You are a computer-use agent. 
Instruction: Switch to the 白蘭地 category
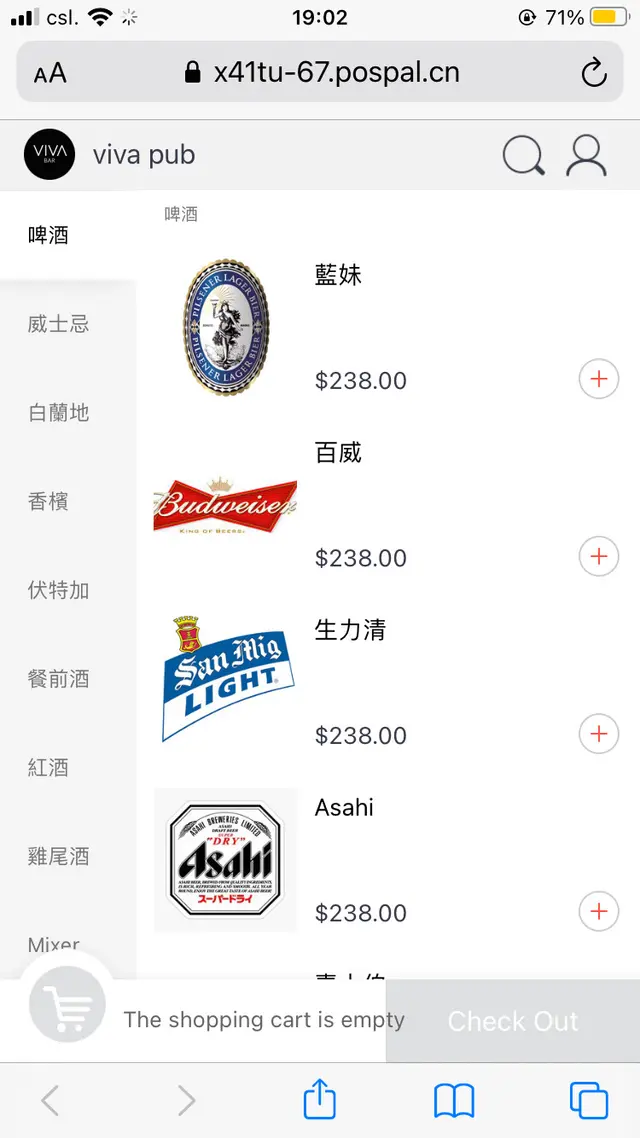click(x=59, y=412)
